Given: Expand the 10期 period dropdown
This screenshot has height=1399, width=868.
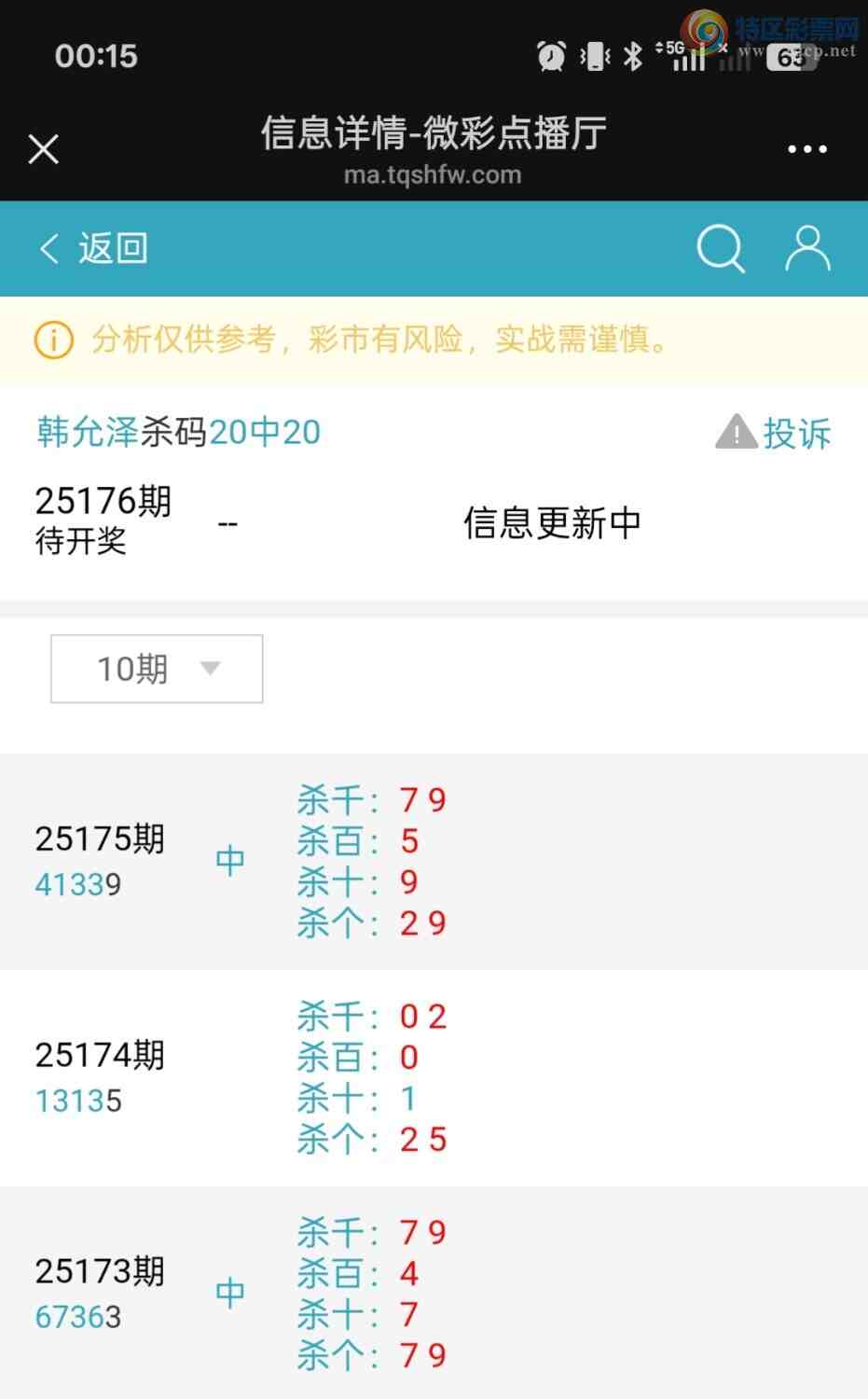Looking at the screenshot, I should tap(157, 669).
